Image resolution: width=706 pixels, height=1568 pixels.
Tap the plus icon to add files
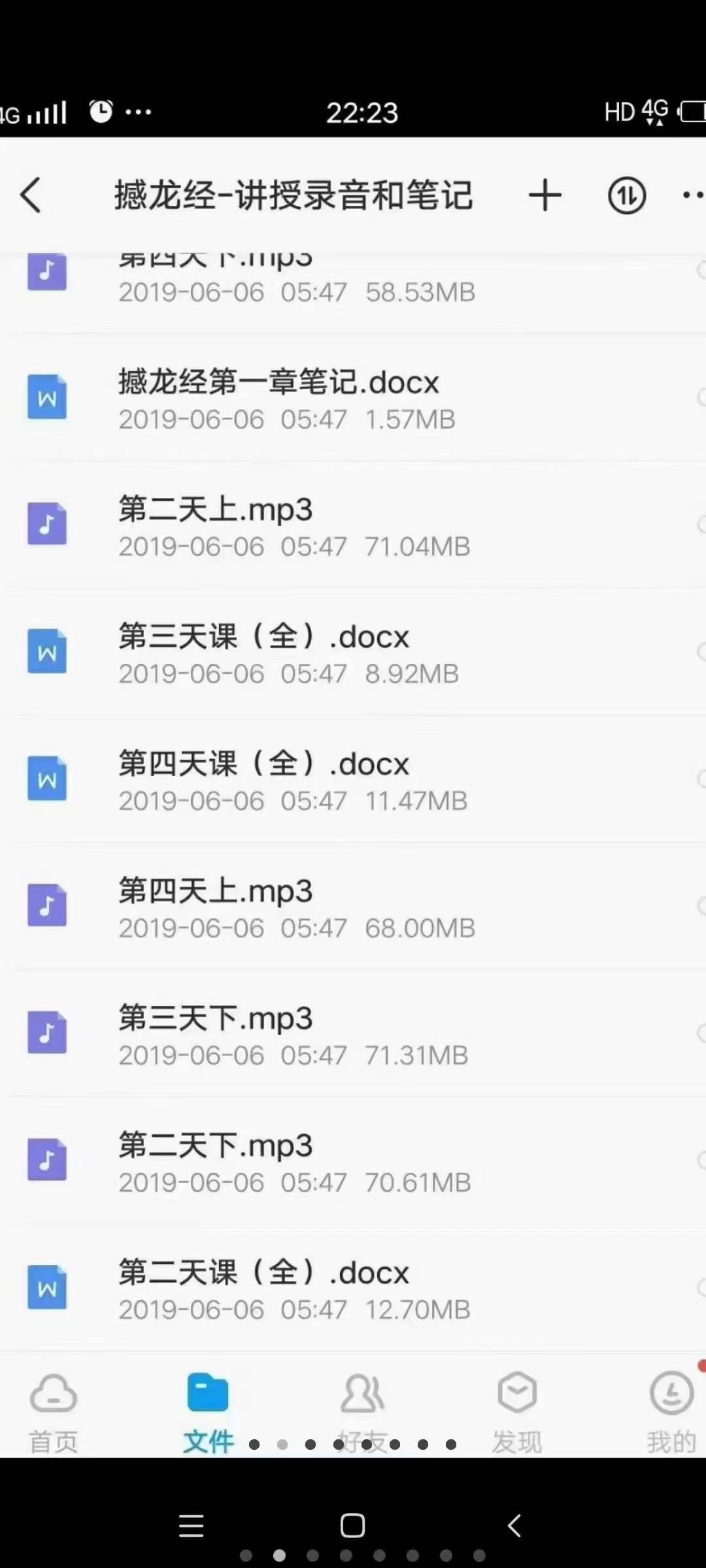(x=545, y=195)
